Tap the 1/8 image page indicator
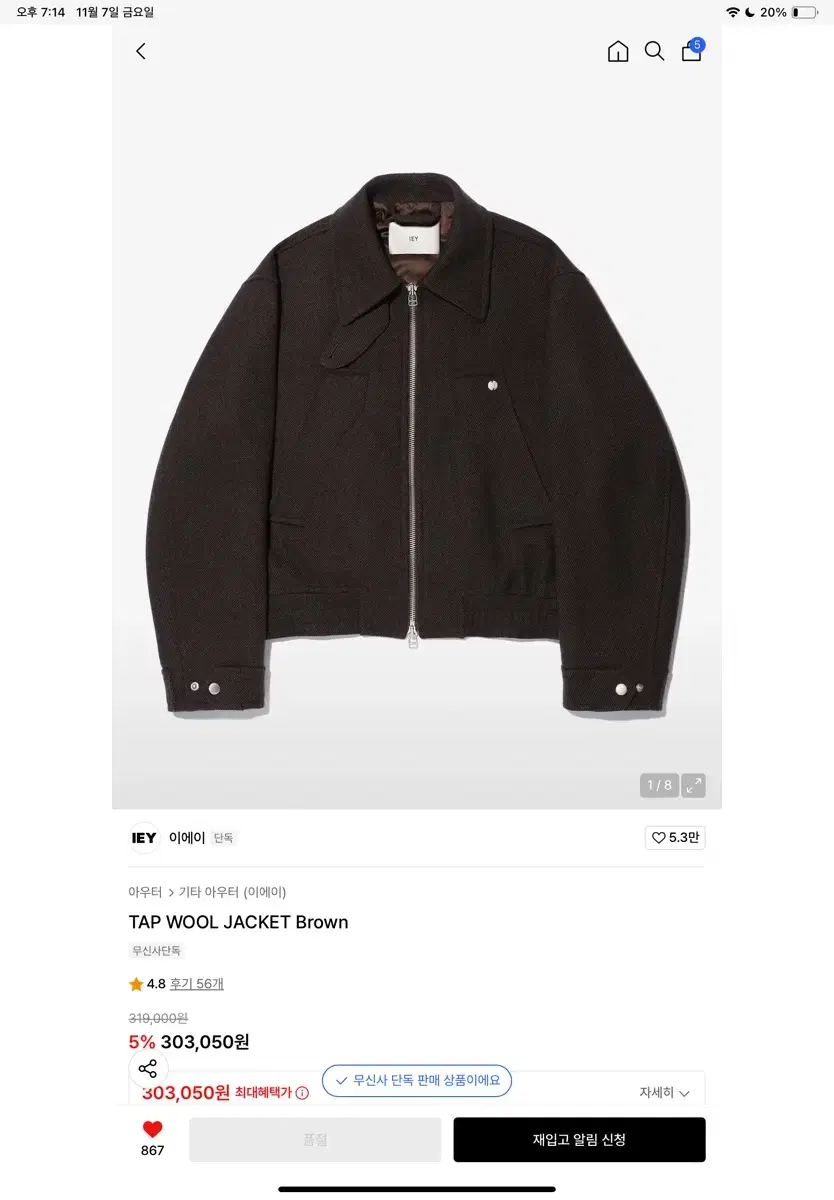 [657, 786]
